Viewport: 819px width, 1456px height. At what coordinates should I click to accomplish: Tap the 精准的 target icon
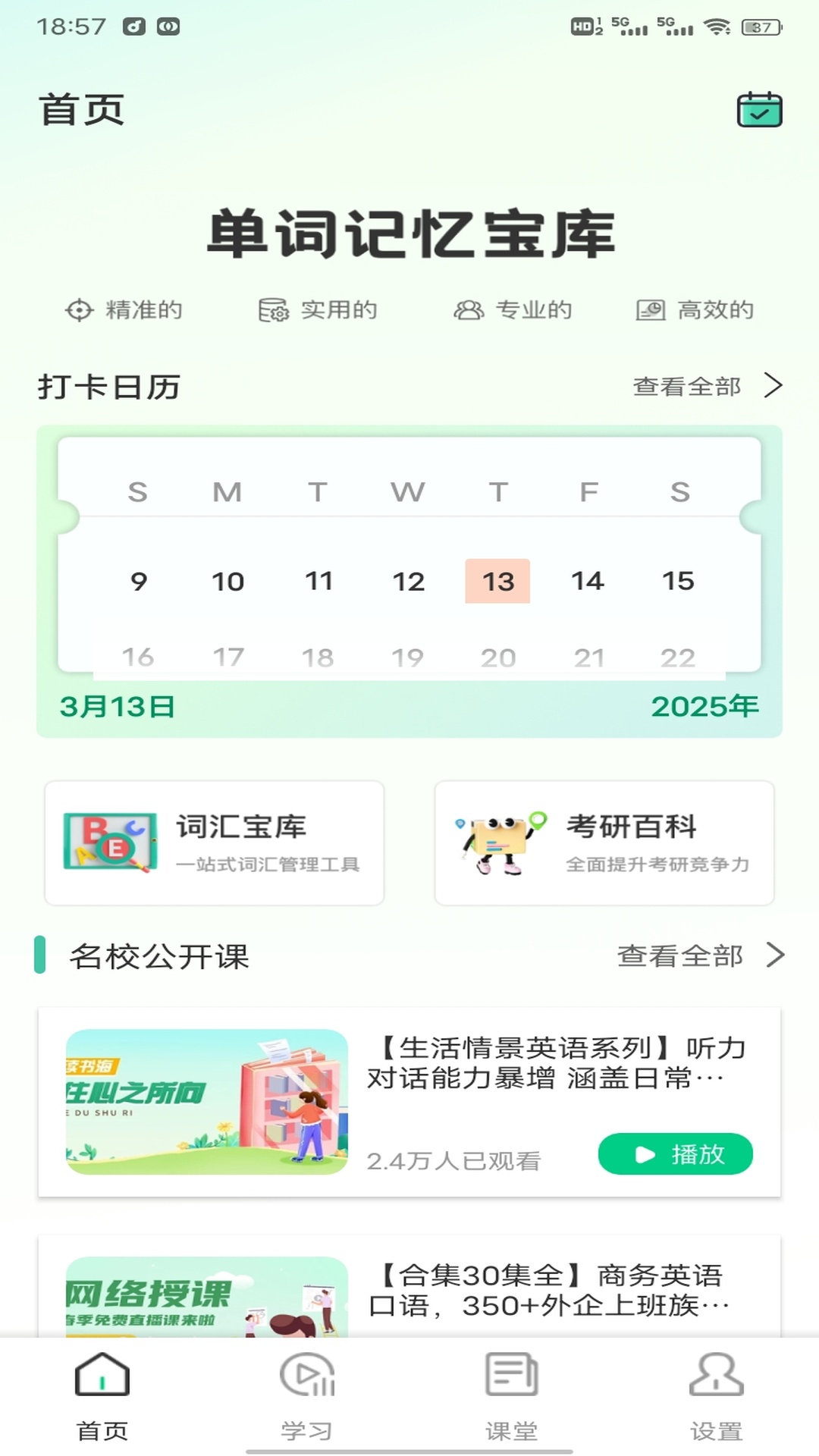pos(78,309)
